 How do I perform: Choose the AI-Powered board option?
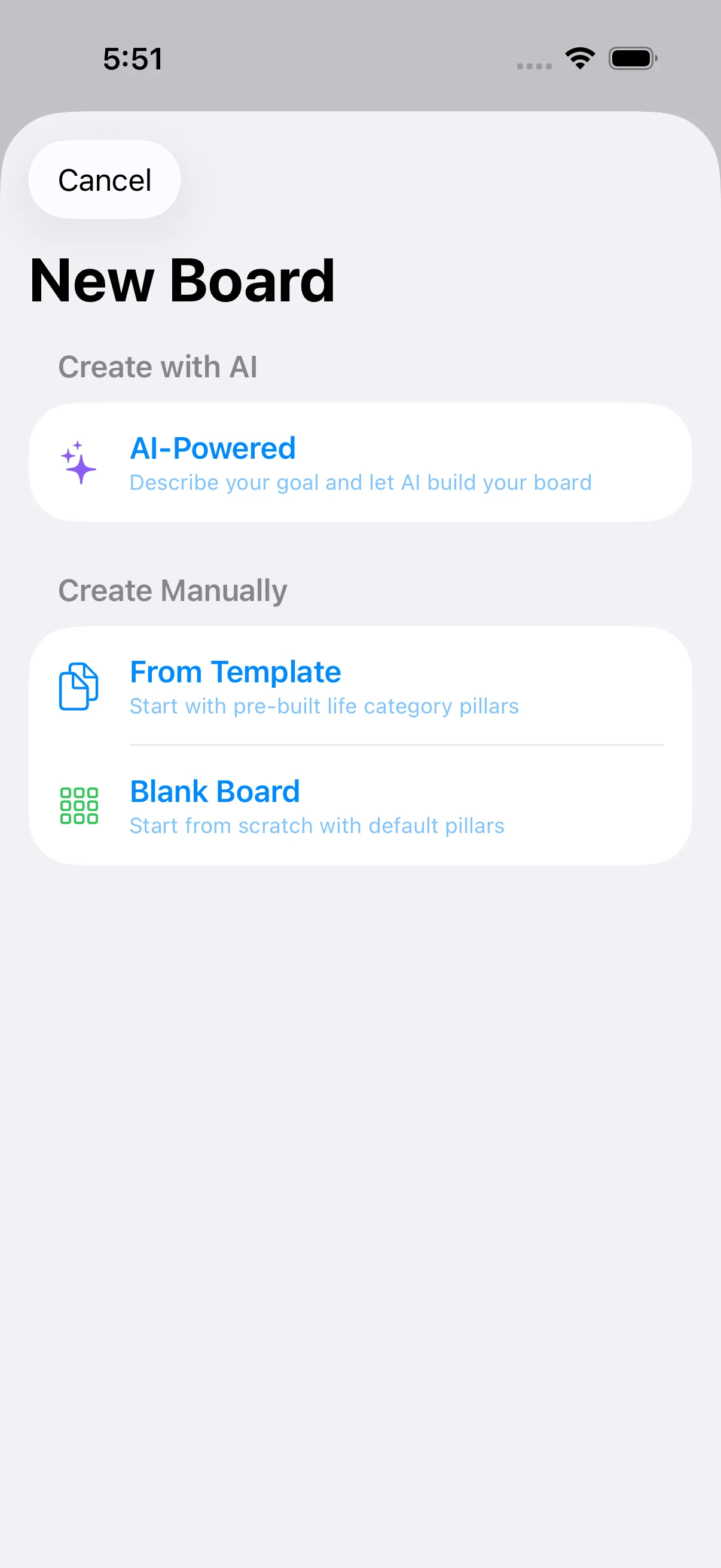coord(360,463)
